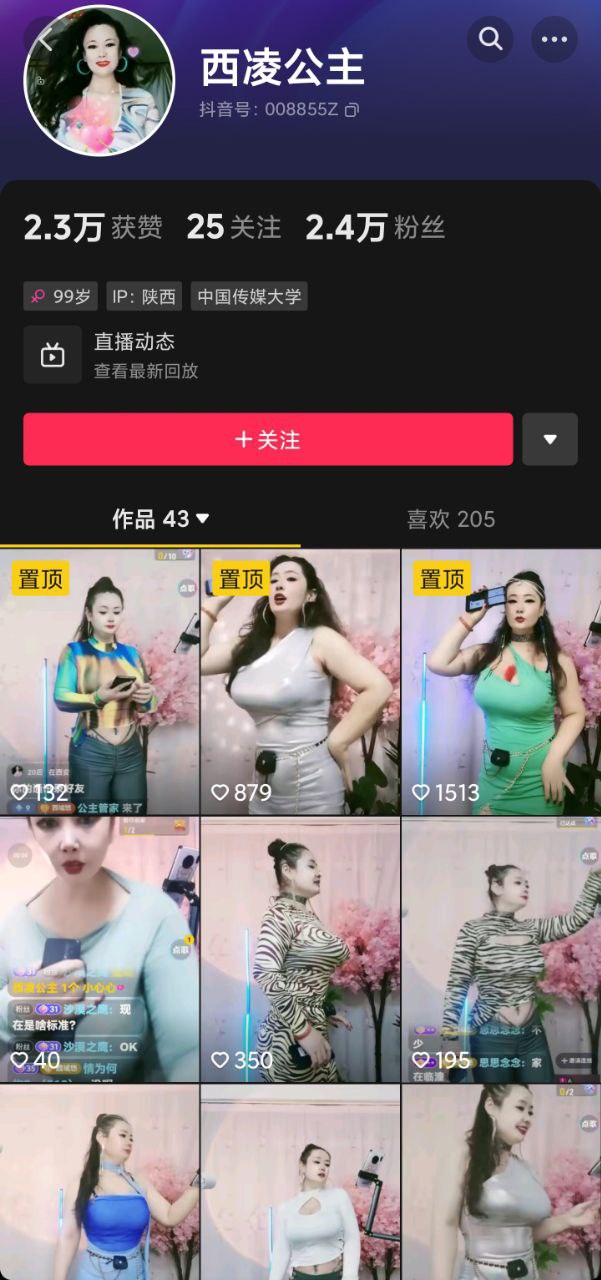The image size is (601, 1280).
Task: Open the three-dot overflow menu
Action: 554,39
